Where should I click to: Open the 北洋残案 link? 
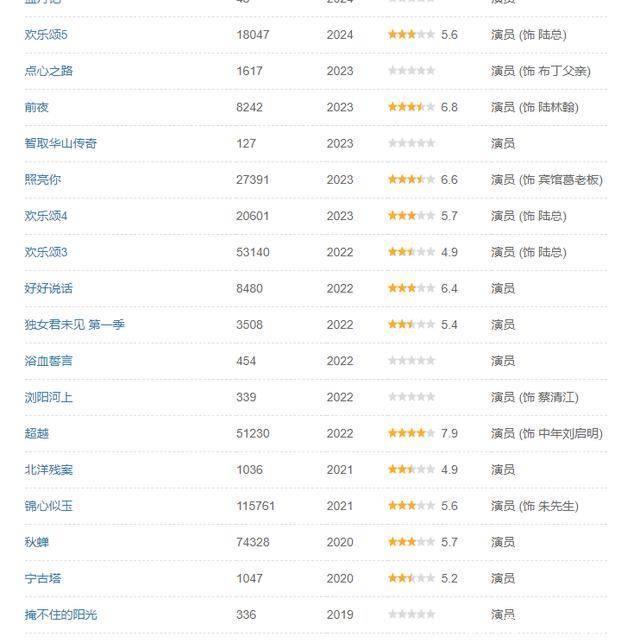(49, 470)
